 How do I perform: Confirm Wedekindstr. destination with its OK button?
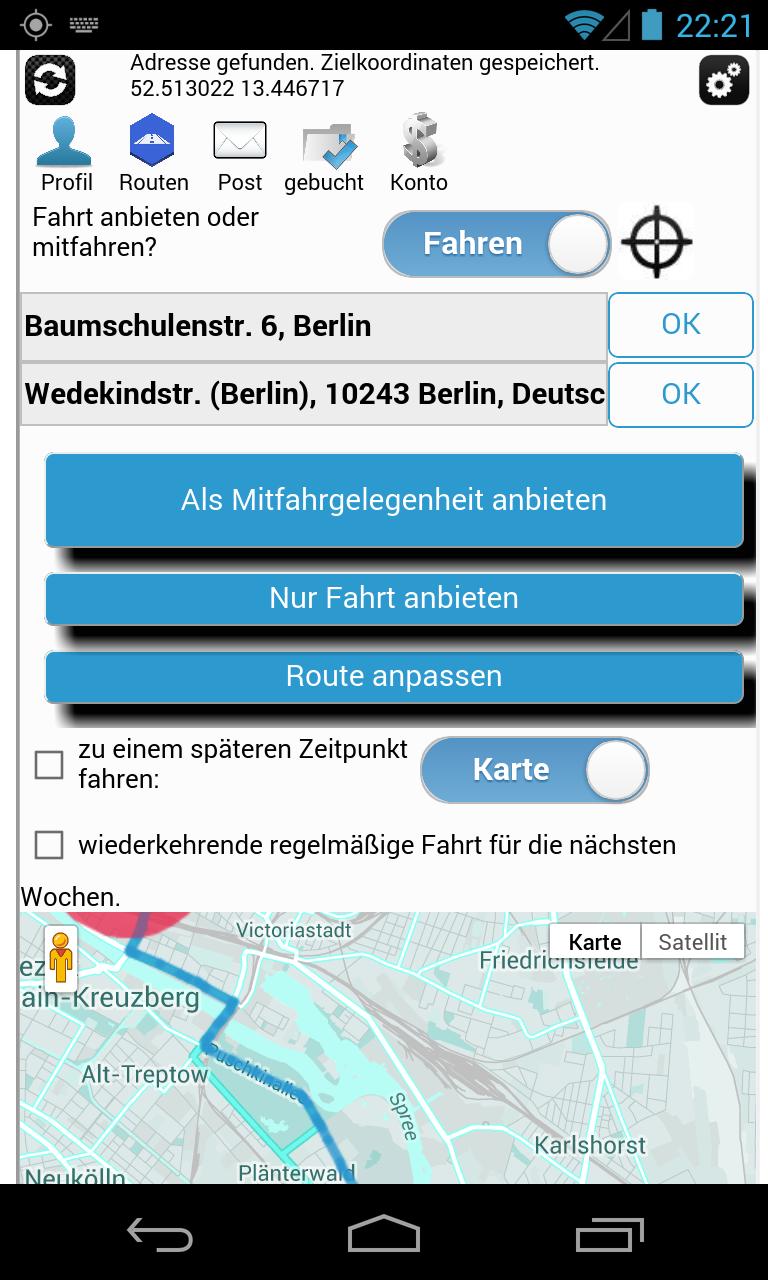click(680, 394)
